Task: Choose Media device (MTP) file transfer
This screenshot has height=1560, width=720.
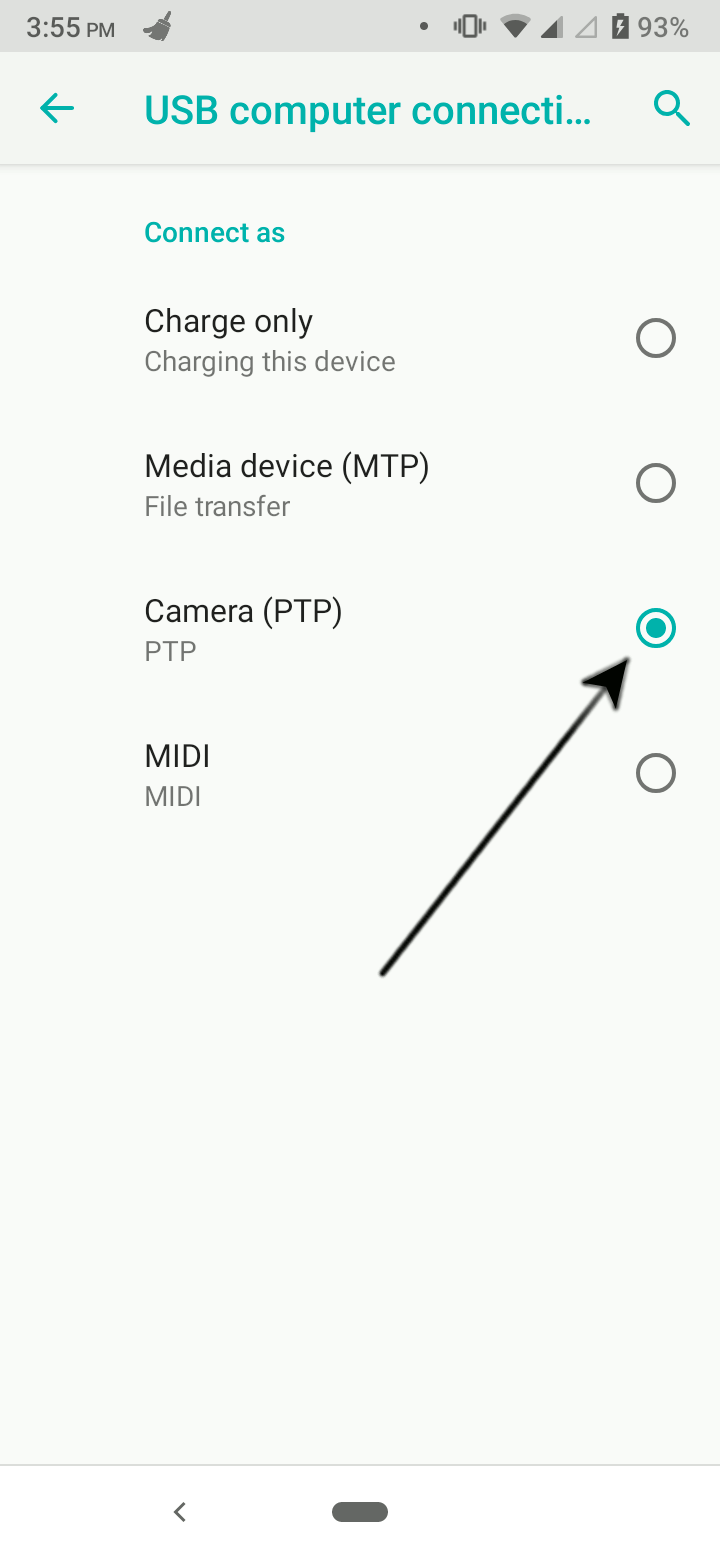Action: [x=360, y=484]
